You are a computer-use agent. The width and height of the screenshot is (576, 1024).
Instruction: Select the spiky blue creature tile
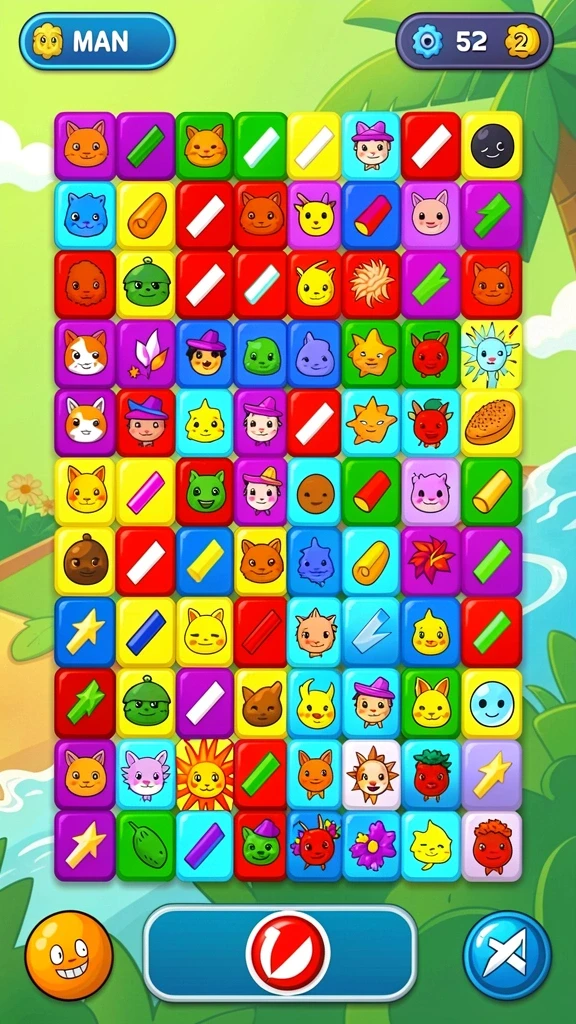click(x=492, y=354)
